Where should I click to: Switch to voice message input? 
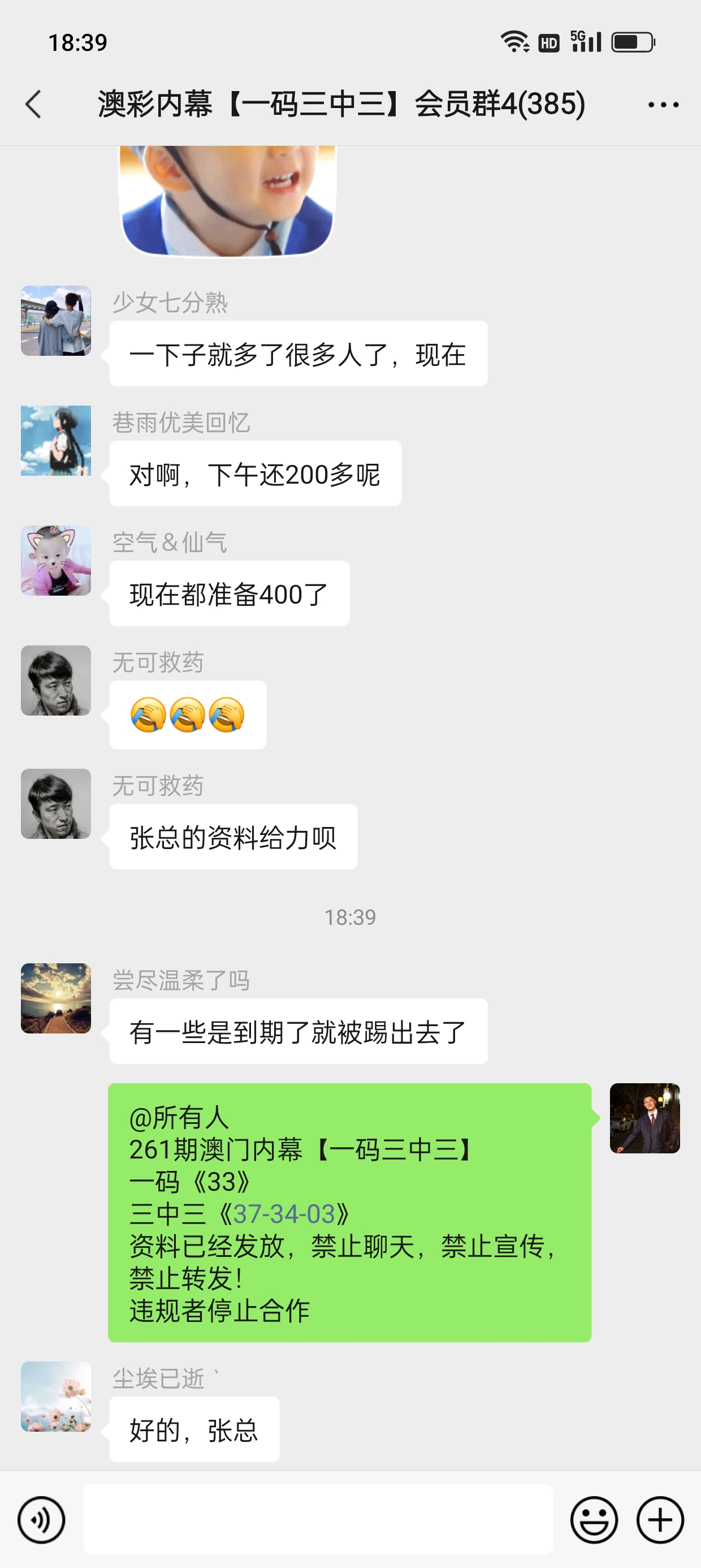(x=41, y=1520)
